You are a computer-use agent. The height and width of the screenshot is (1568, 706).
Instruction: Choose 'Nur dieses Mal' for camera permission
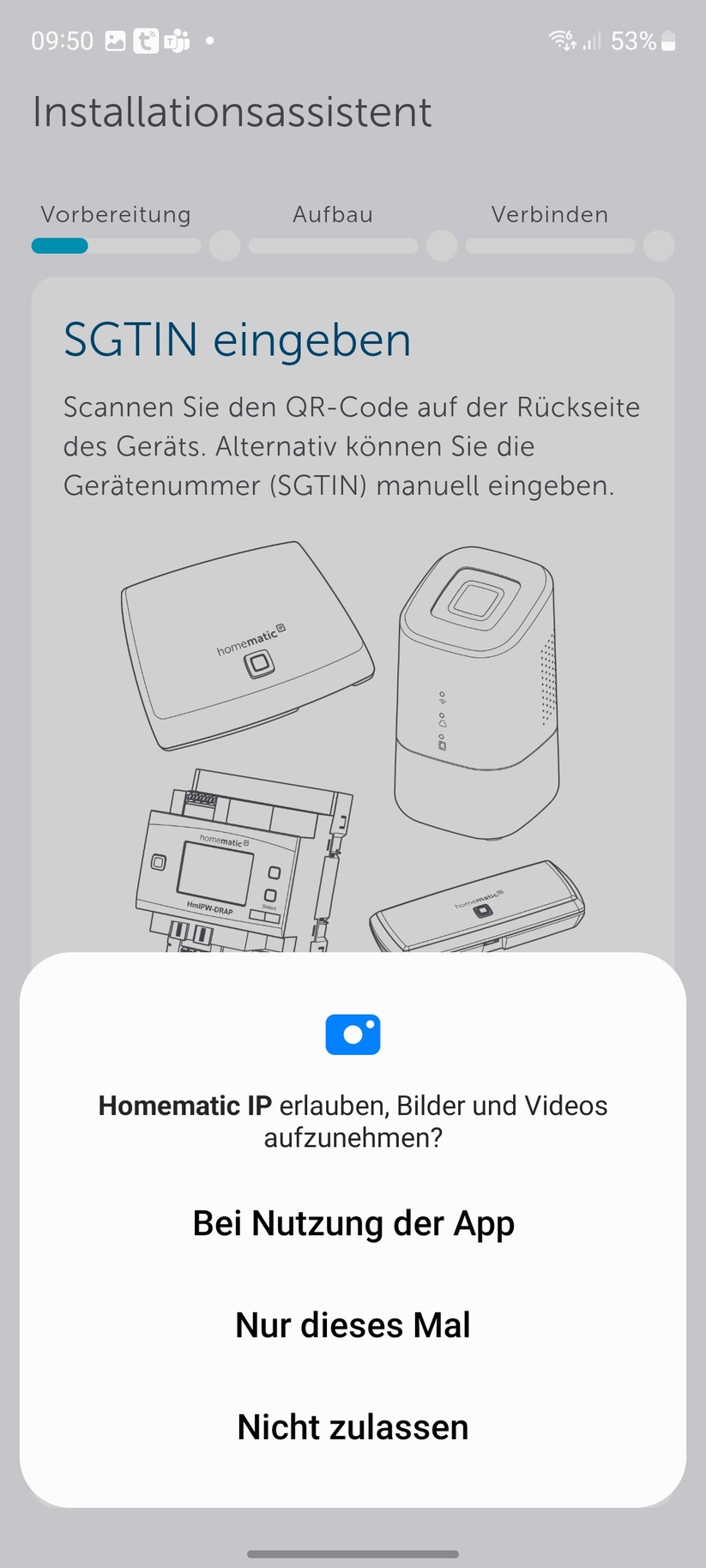[353, 1324]
